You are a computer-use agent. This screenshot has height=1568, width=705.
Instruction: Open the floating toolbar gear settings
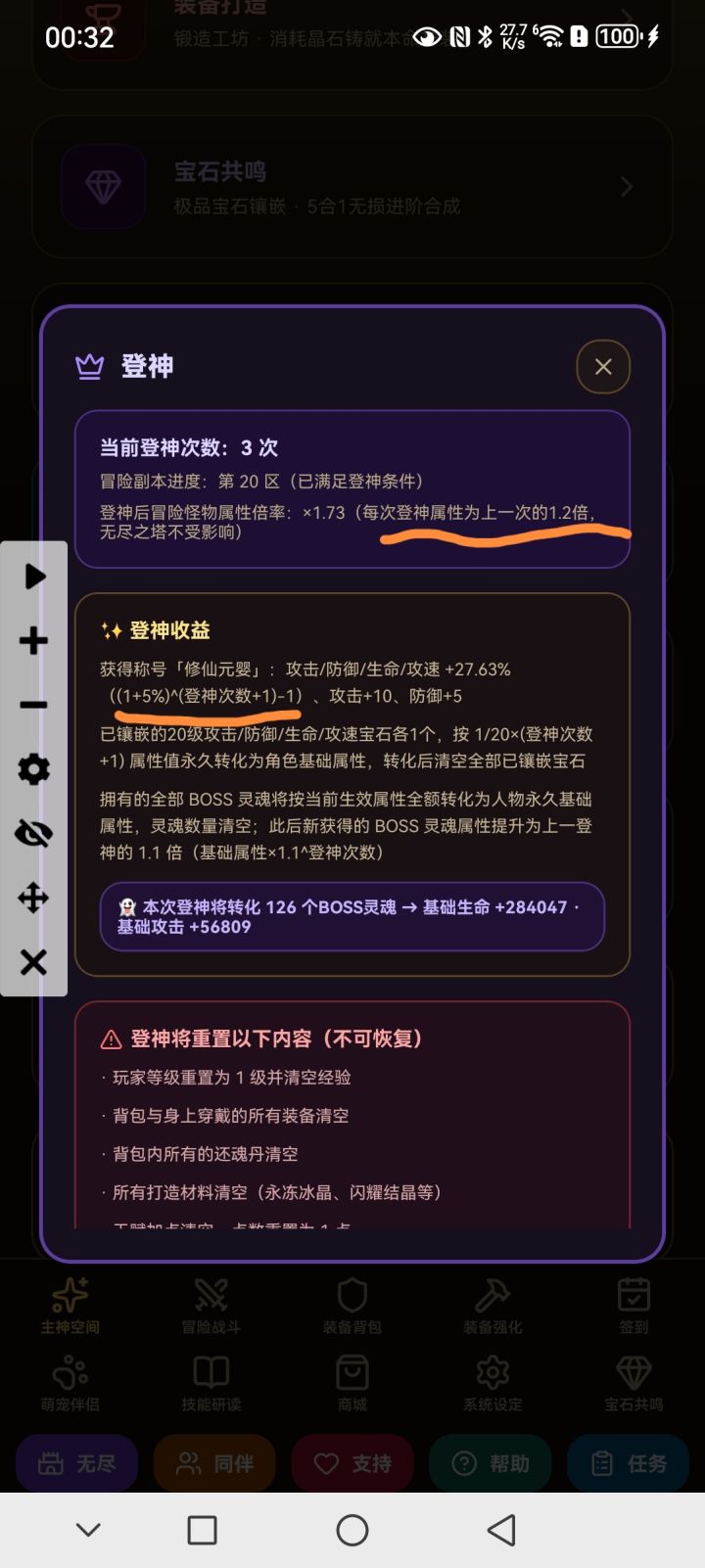34,769
